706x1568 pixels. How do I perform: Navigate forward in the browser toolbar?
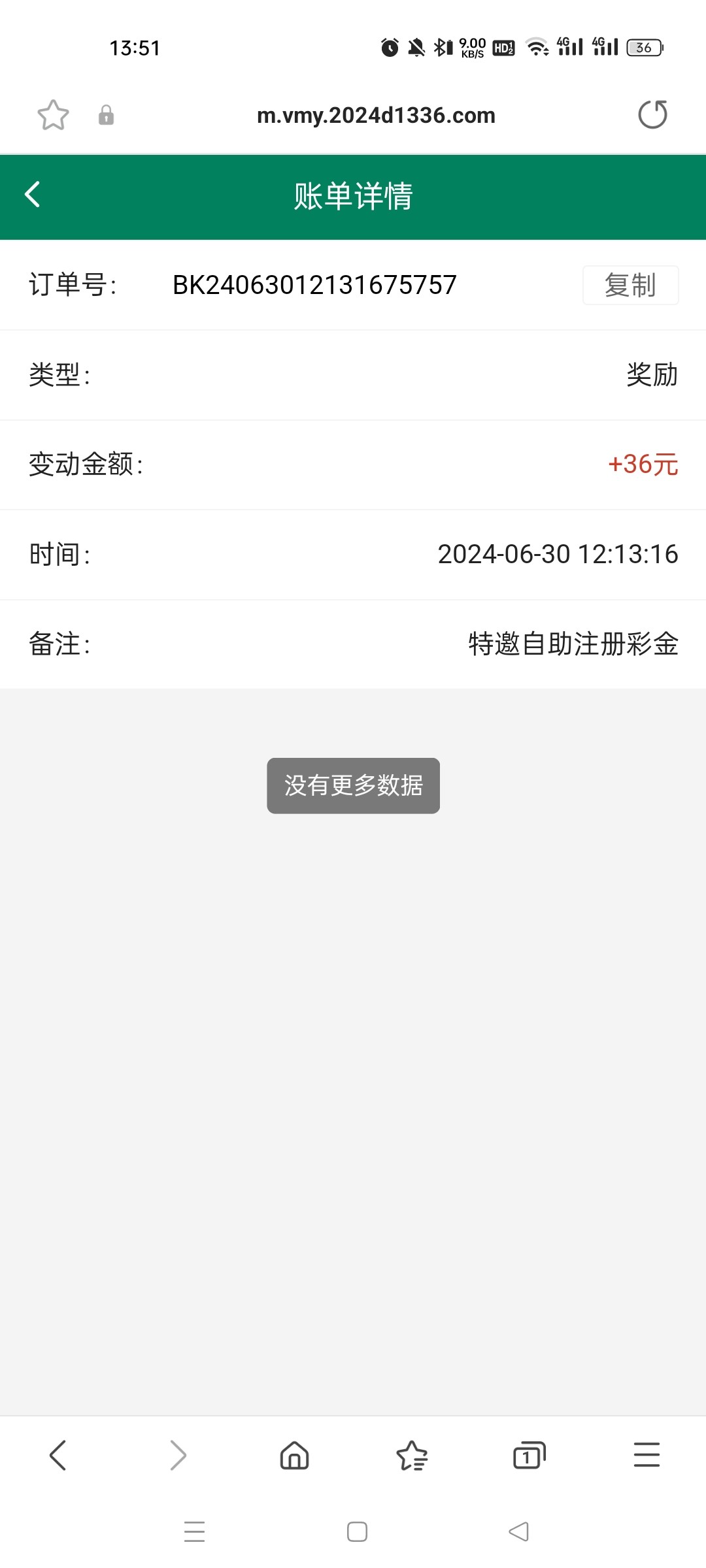coord(177,1456)
